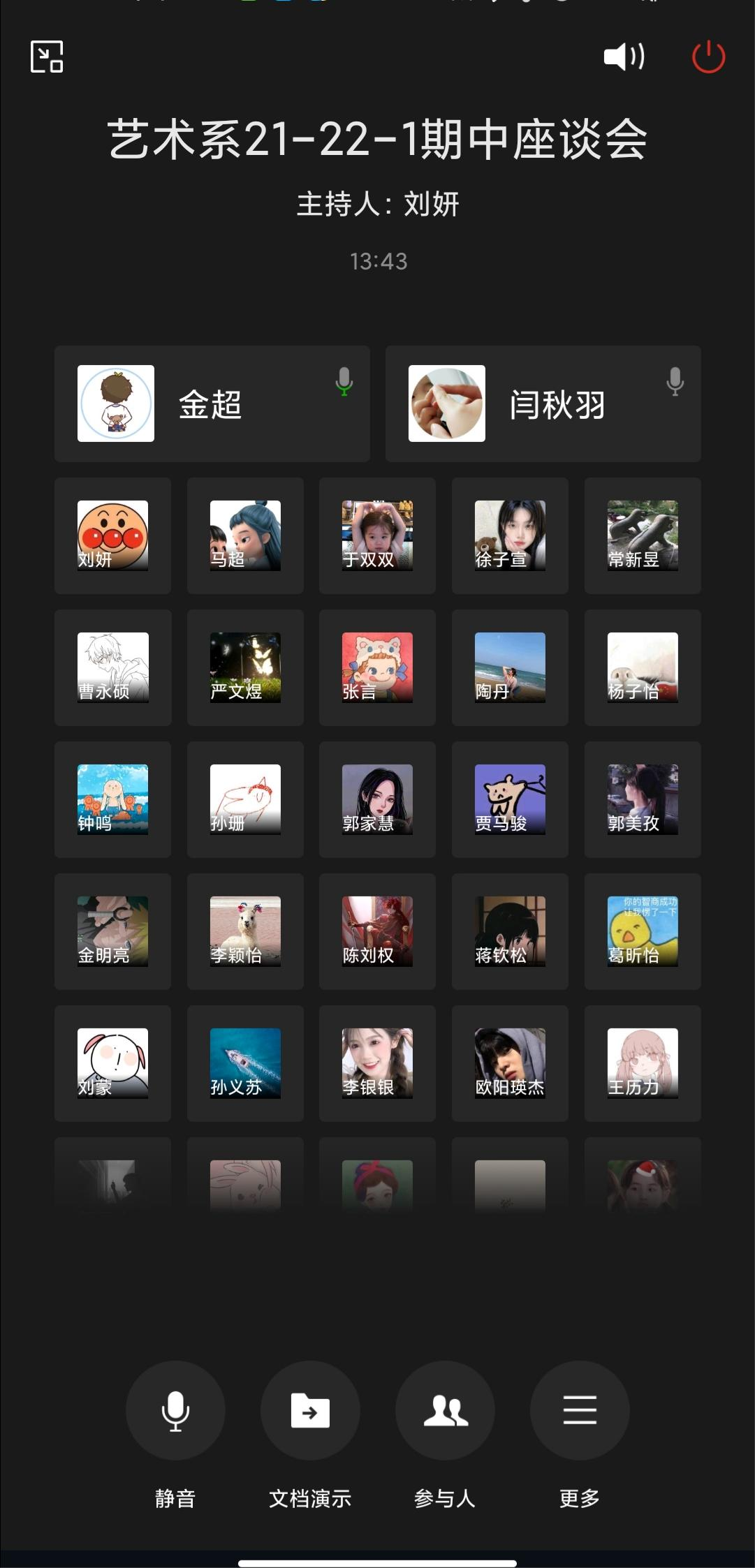Open 葛昕怡's avatar tile

(x=643, y=931)
